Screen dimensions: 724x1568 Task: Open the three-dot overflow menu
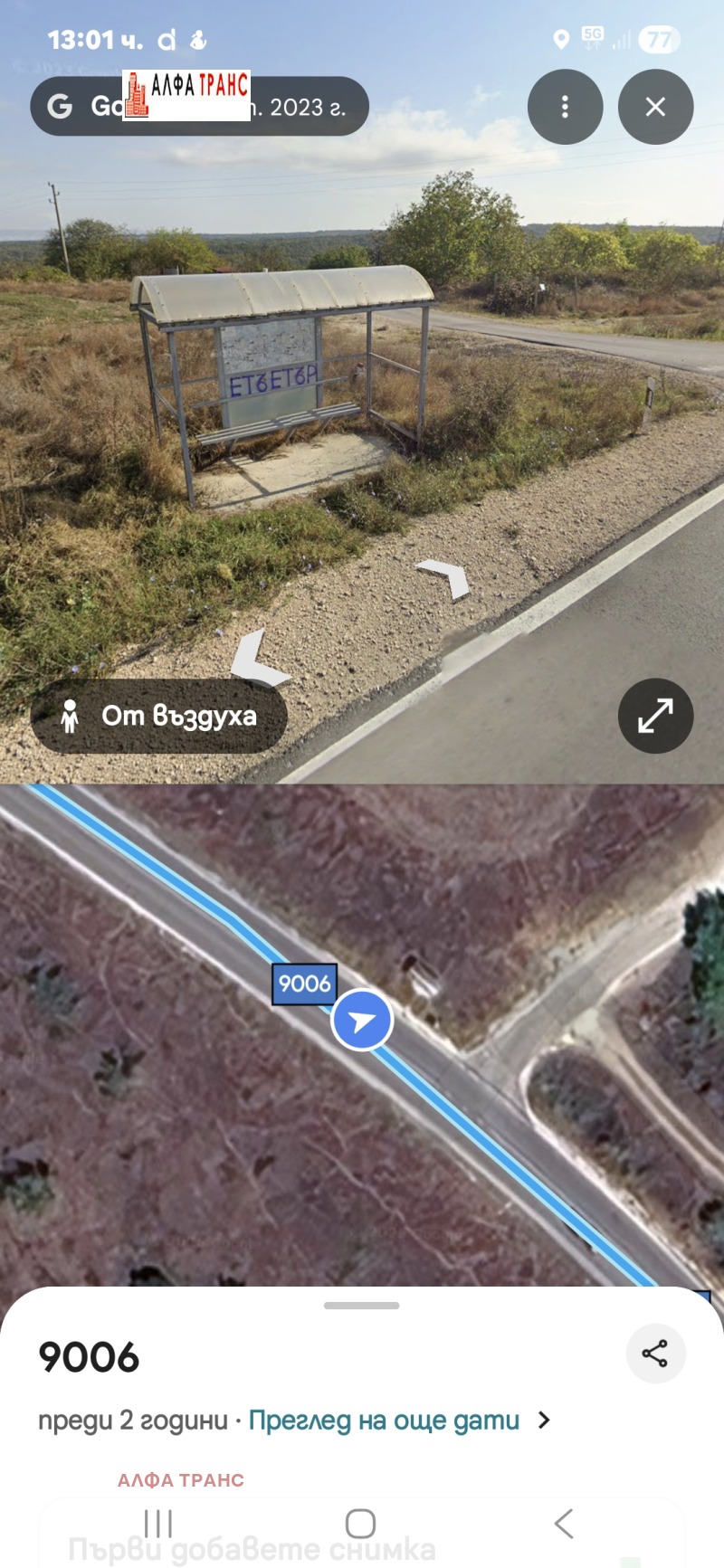[565, 107]
